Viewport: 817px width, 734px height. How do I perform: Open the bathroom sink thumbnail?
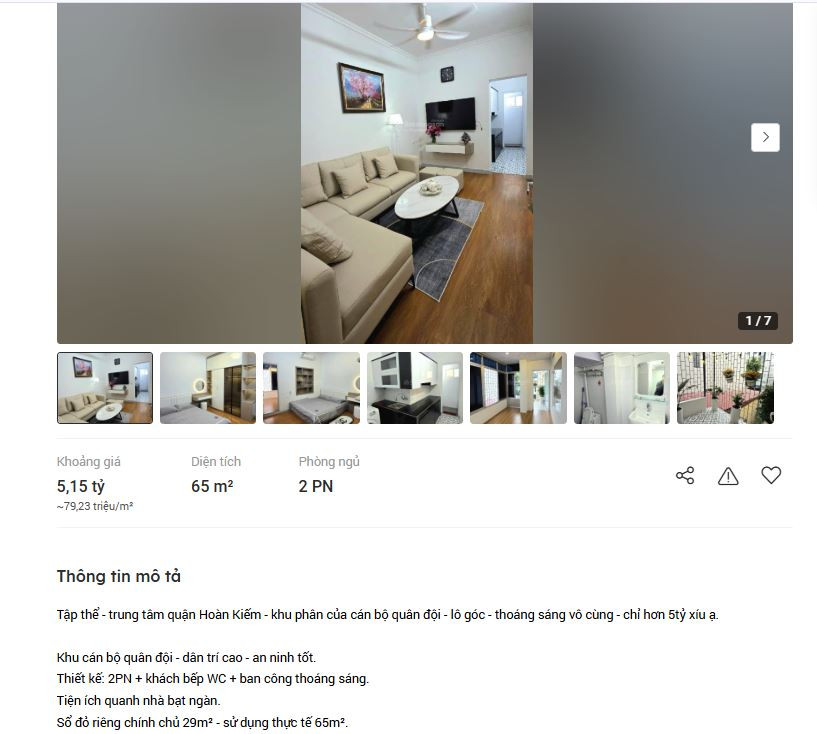tap(622, 388)
